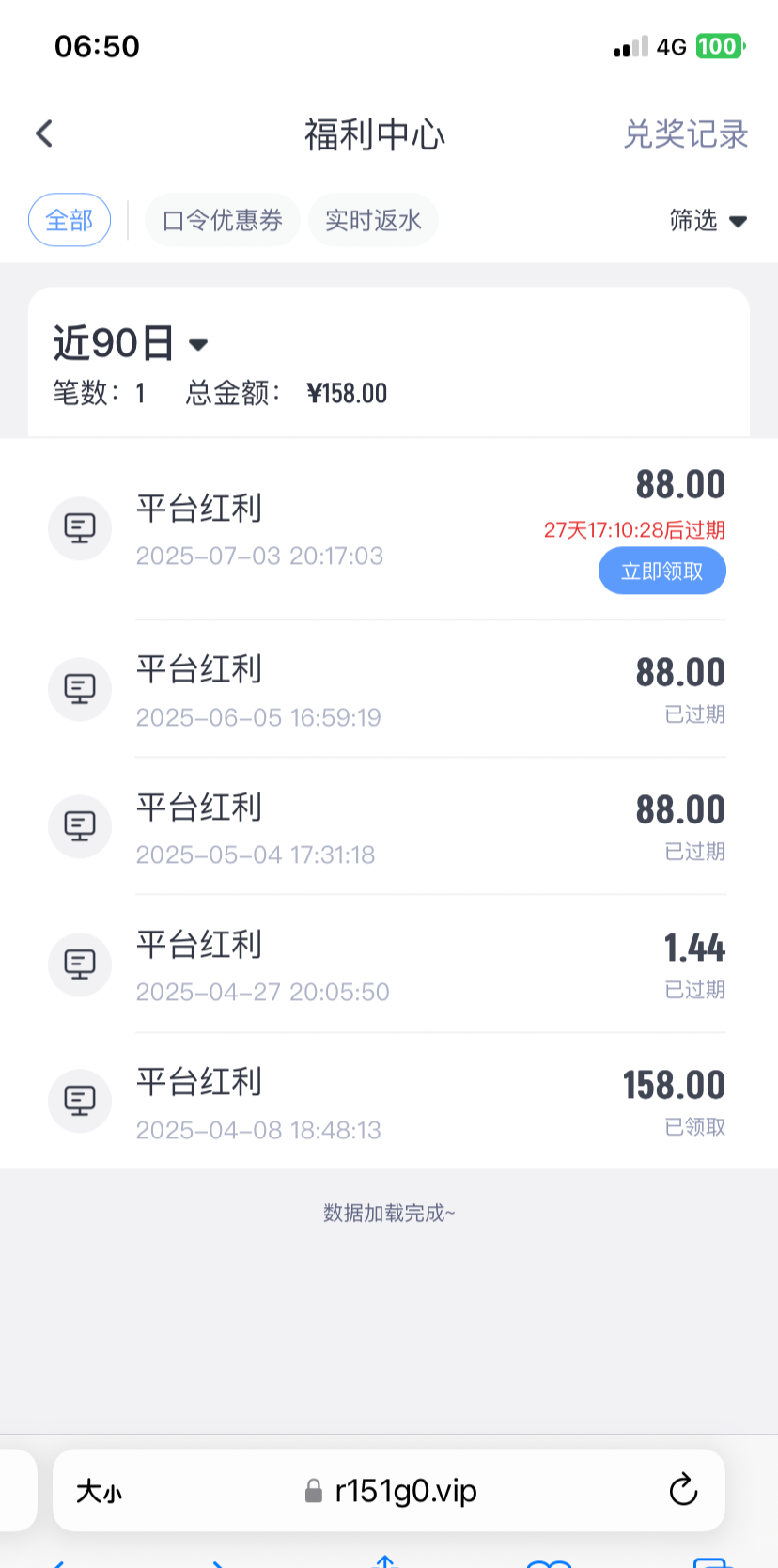
Task: Open the 平台红利 entry dated 2025-05-04
Action: point(387,827)
